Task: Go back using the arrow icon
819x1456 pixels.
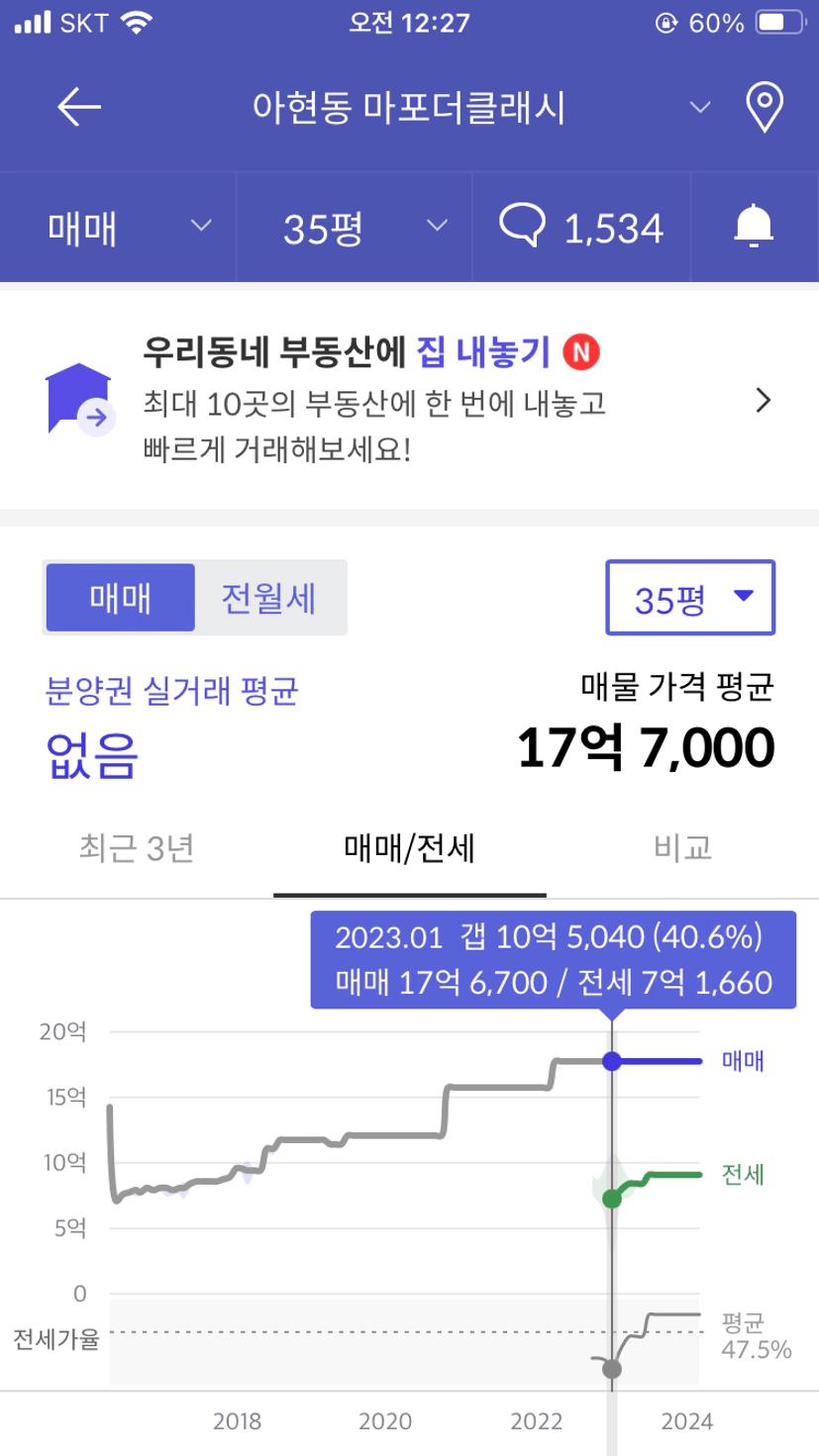Action: (79, 108)
